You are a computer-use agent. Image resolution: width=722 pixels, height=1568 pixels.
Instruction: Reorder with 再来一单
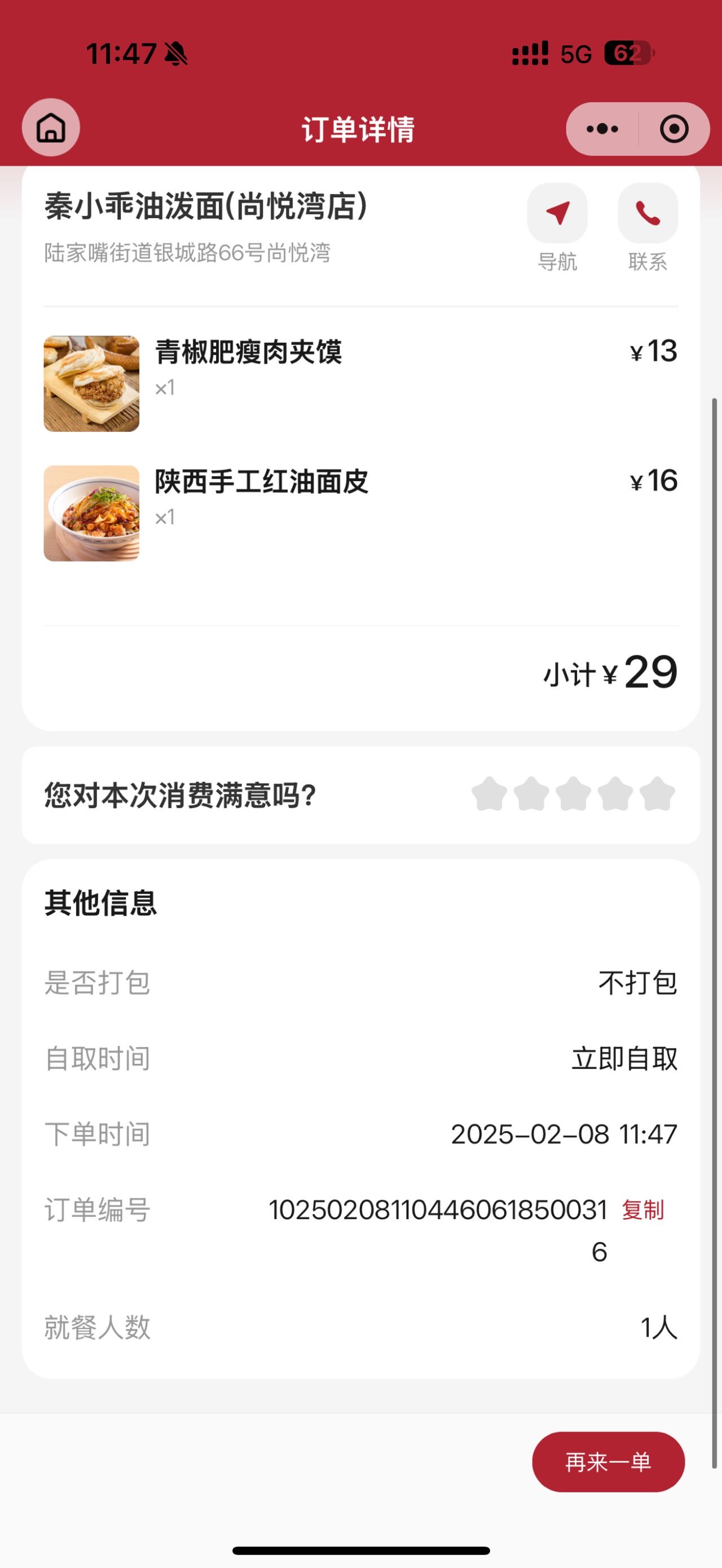click(x=608, y=1461)
